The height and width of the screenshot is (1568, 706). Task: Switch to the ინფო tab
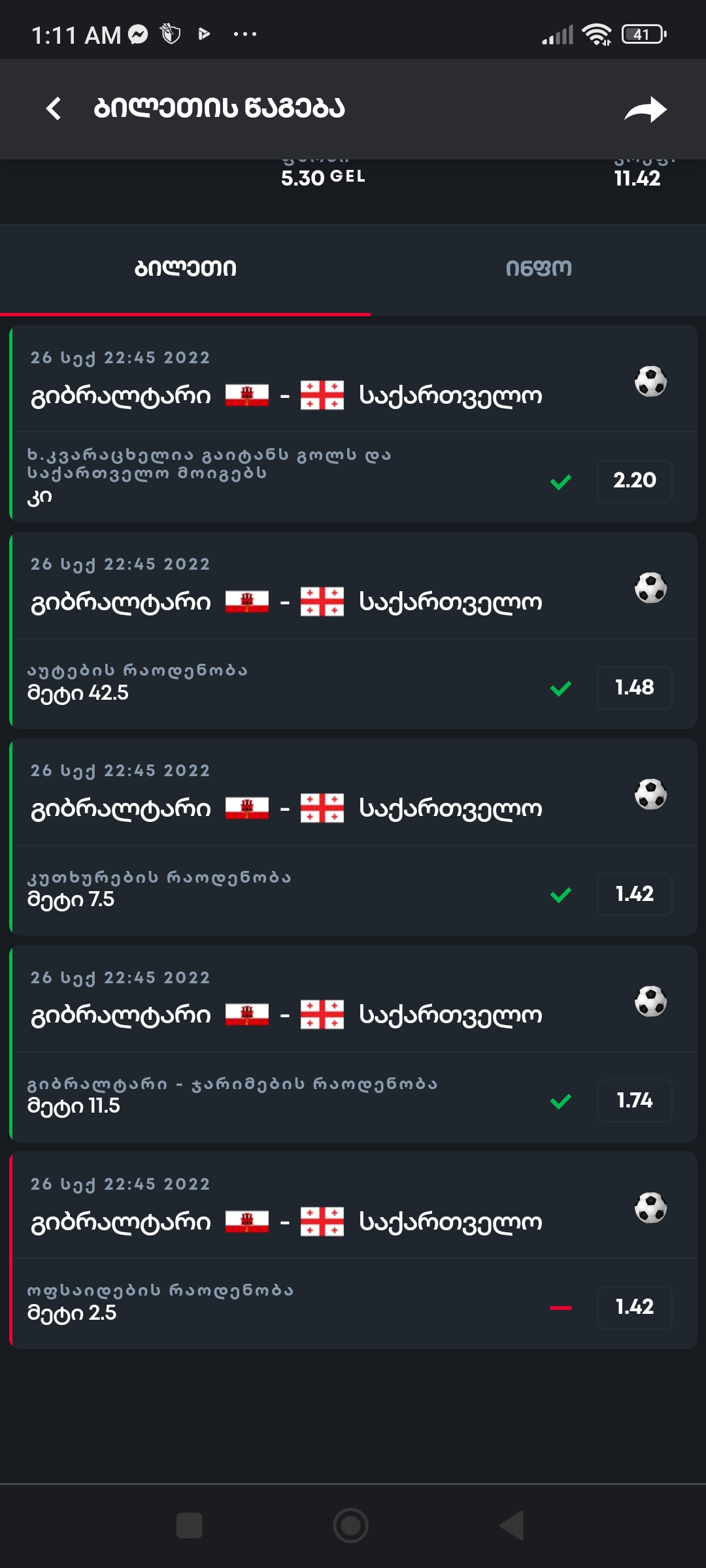(x=538, y=269)
